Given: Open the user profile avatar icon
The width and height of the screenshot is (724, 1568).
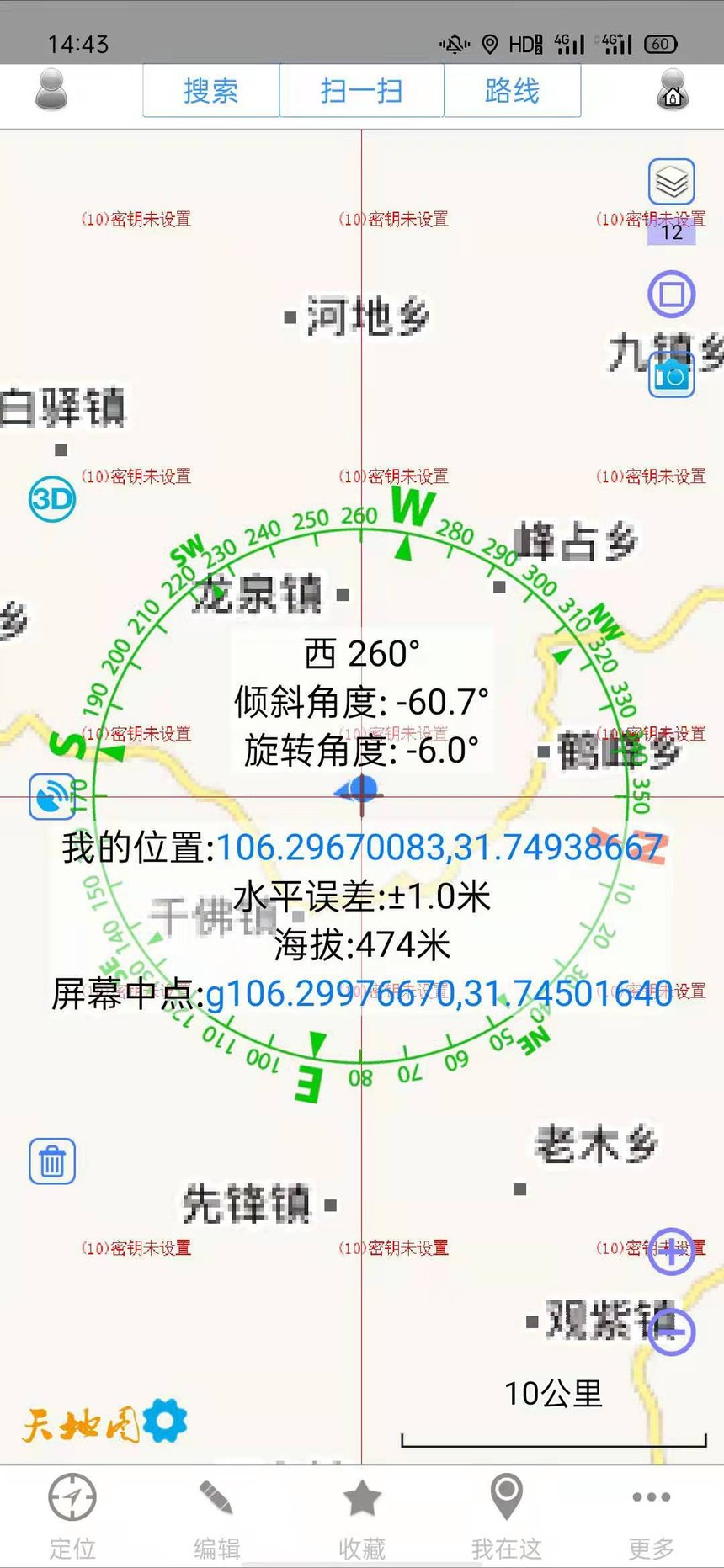Looking at the screenshot, I should tap(51, 90).
